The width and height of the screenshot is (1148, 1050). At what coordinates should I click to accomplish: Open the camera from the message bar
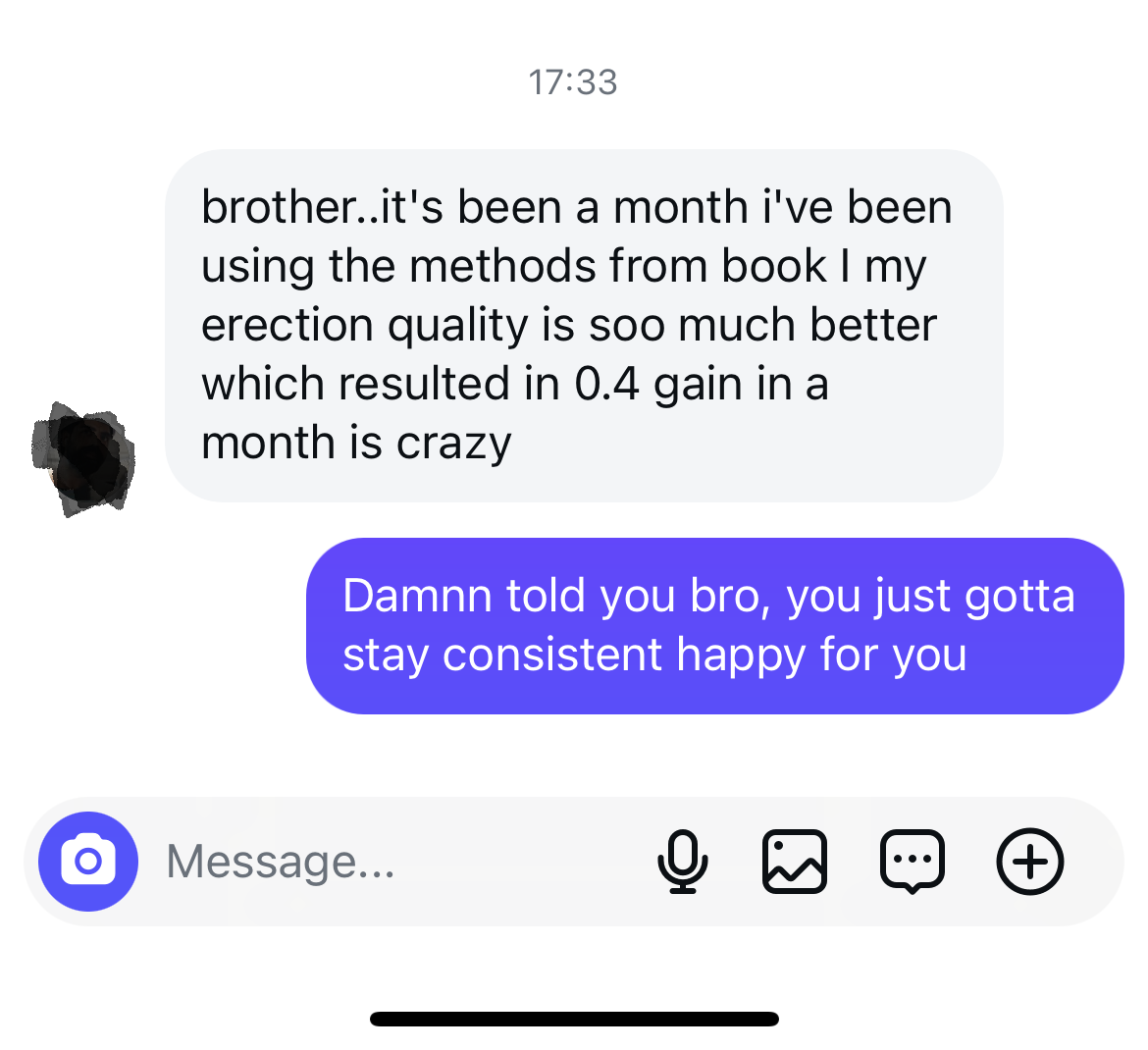(x=88, y=862)
